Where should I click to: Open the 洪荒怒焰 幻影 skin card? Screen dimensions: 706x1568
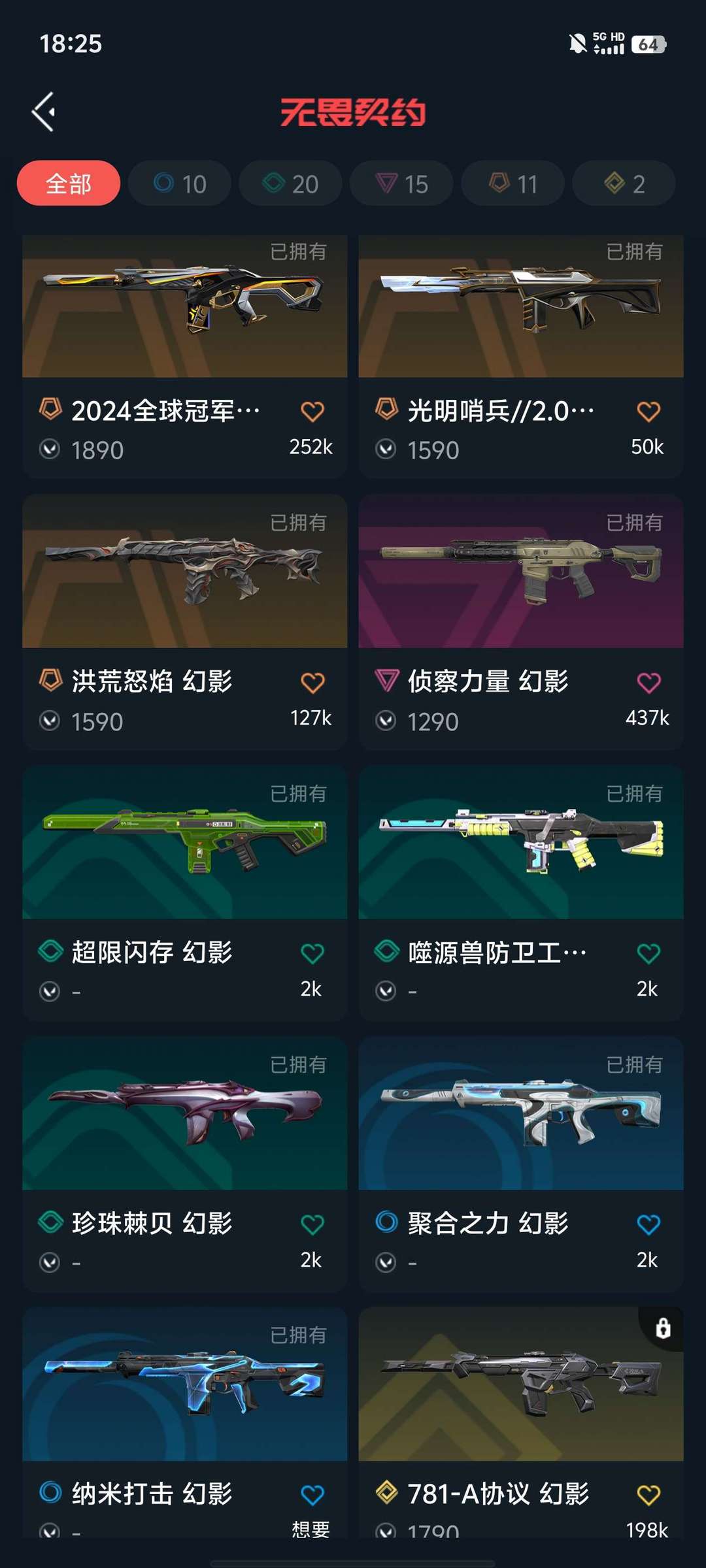[x=185, y=621]
